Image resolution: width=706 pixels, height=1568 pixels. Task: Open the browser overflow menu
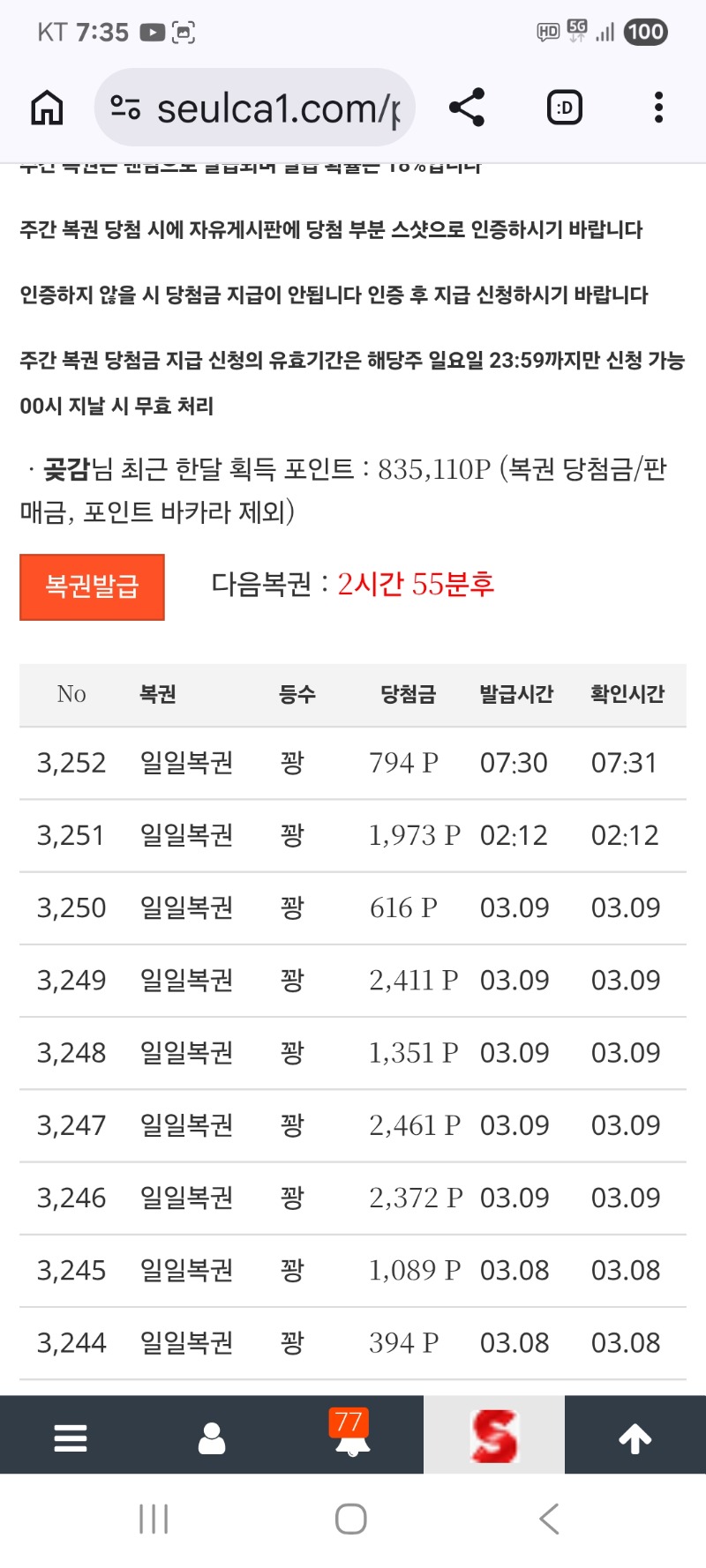point(658,108)
